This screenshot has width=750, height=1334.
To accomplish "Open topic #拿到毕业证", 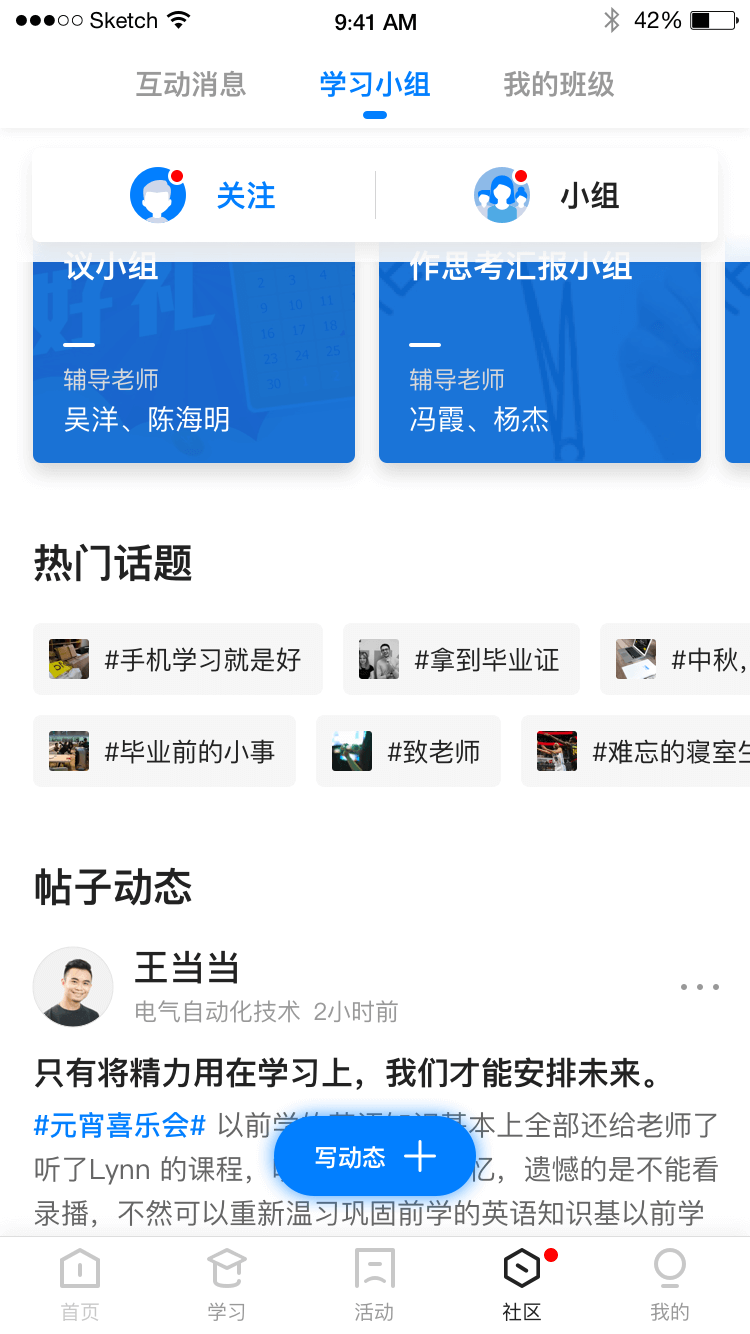I will [461, 659].
